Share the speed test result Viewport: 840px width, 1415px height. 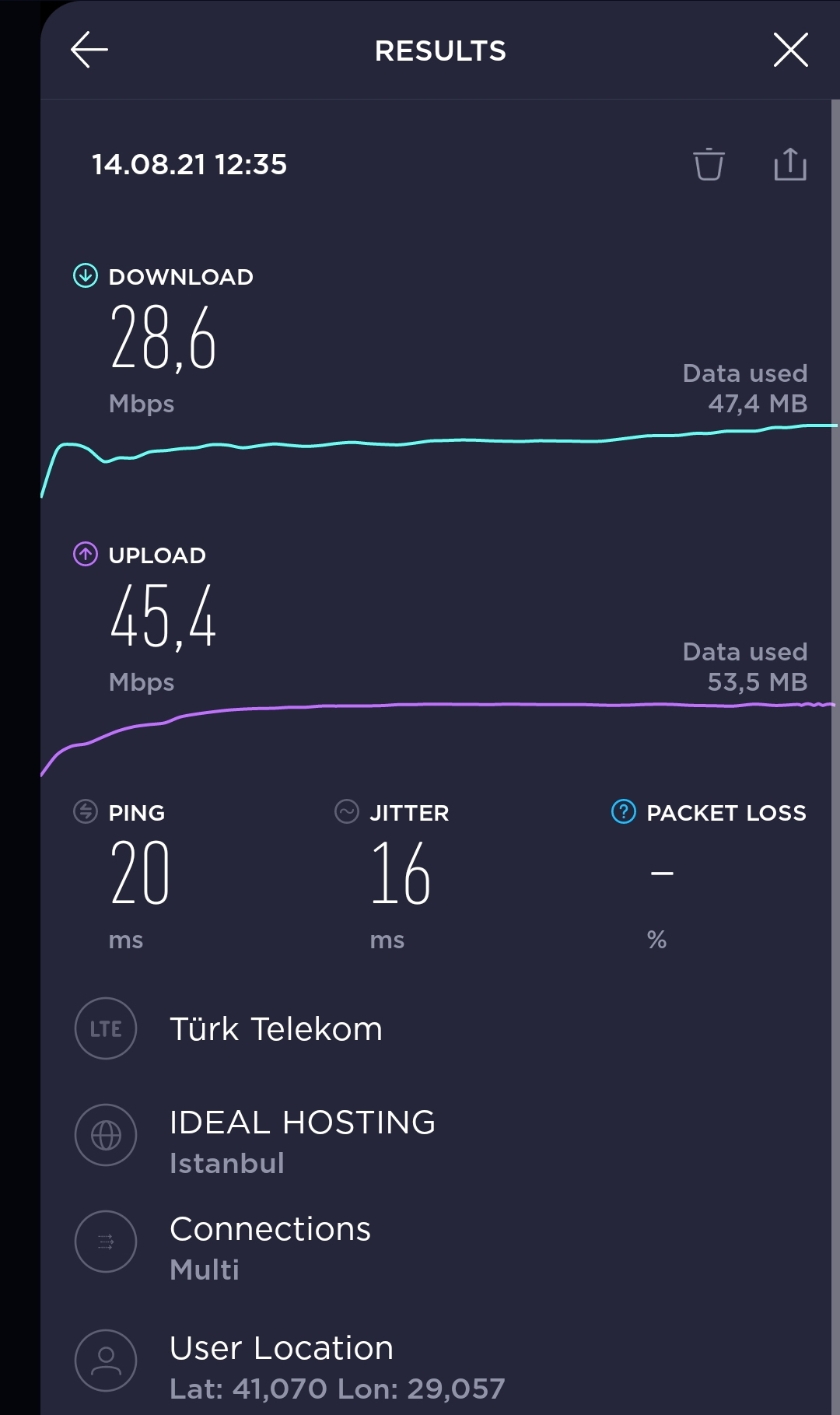(790, 164)
